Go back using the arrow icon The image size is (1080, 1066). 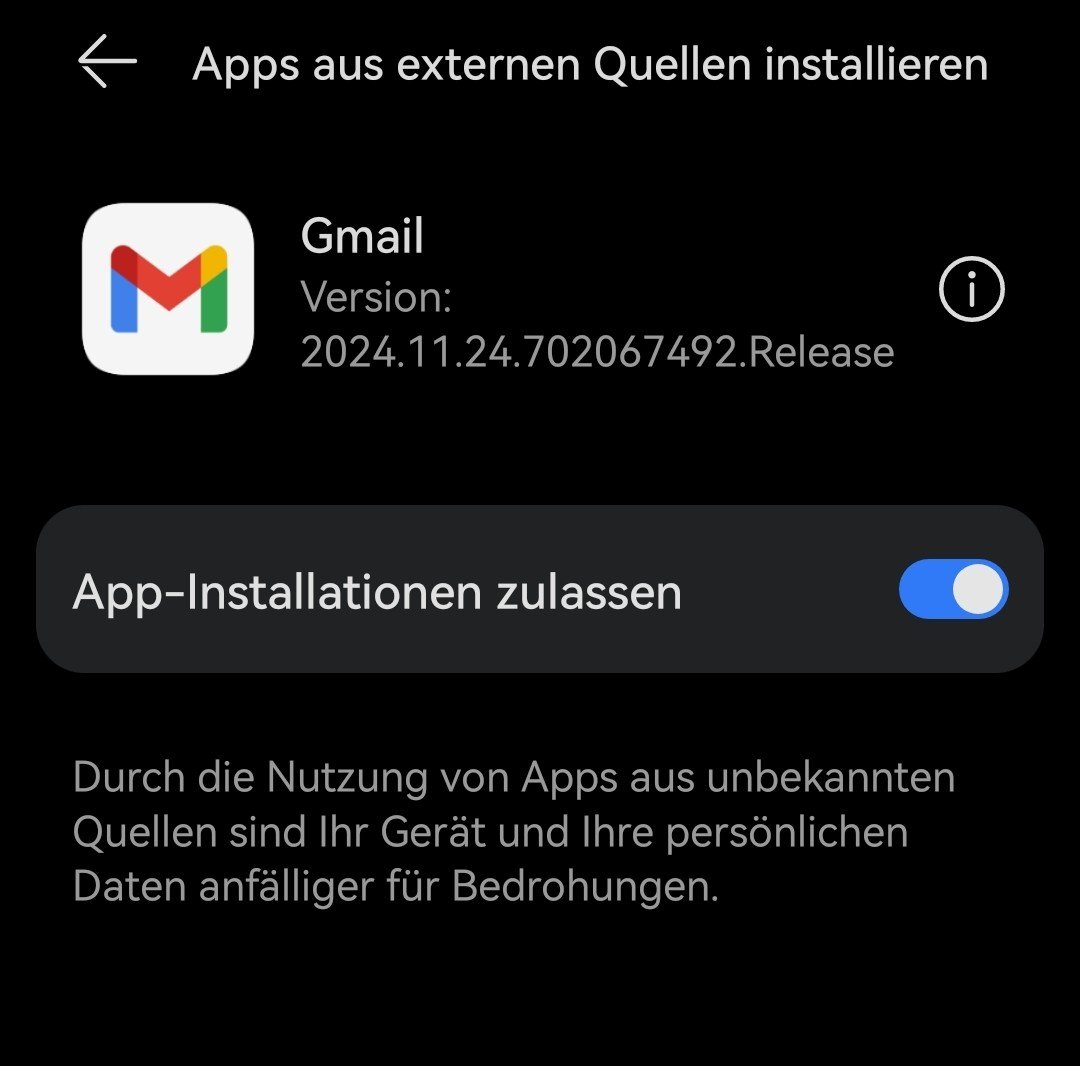point(107,62)
